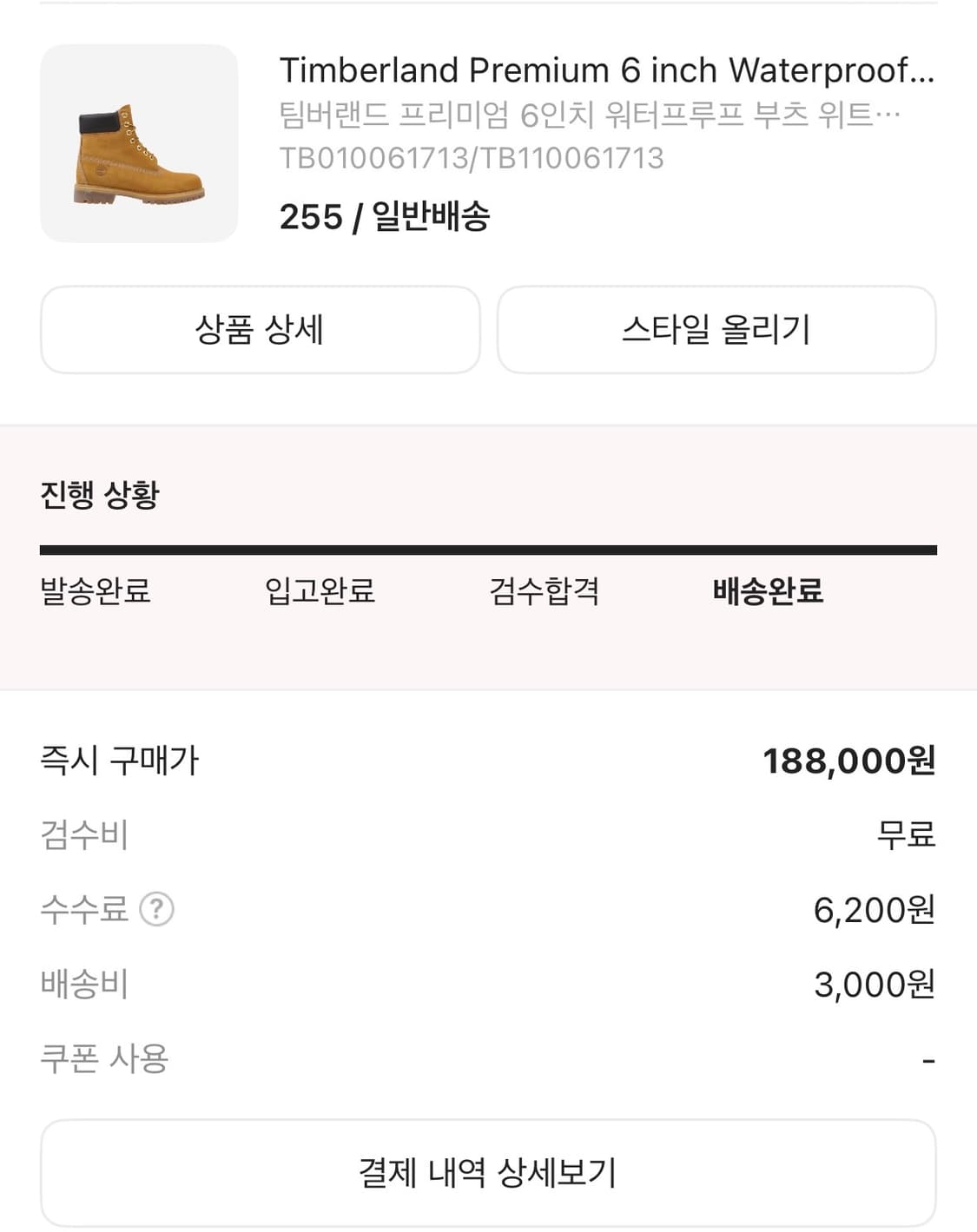
Task: Click the model number TB010061713/TB110061713
Action: click(472, 158)
